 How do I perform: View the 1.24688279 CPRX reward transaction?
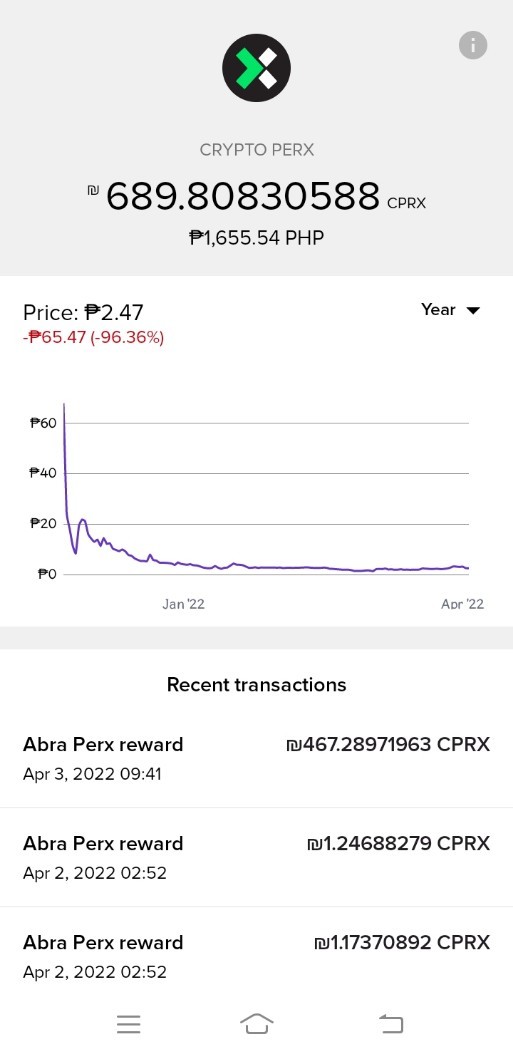pos(256,858)
